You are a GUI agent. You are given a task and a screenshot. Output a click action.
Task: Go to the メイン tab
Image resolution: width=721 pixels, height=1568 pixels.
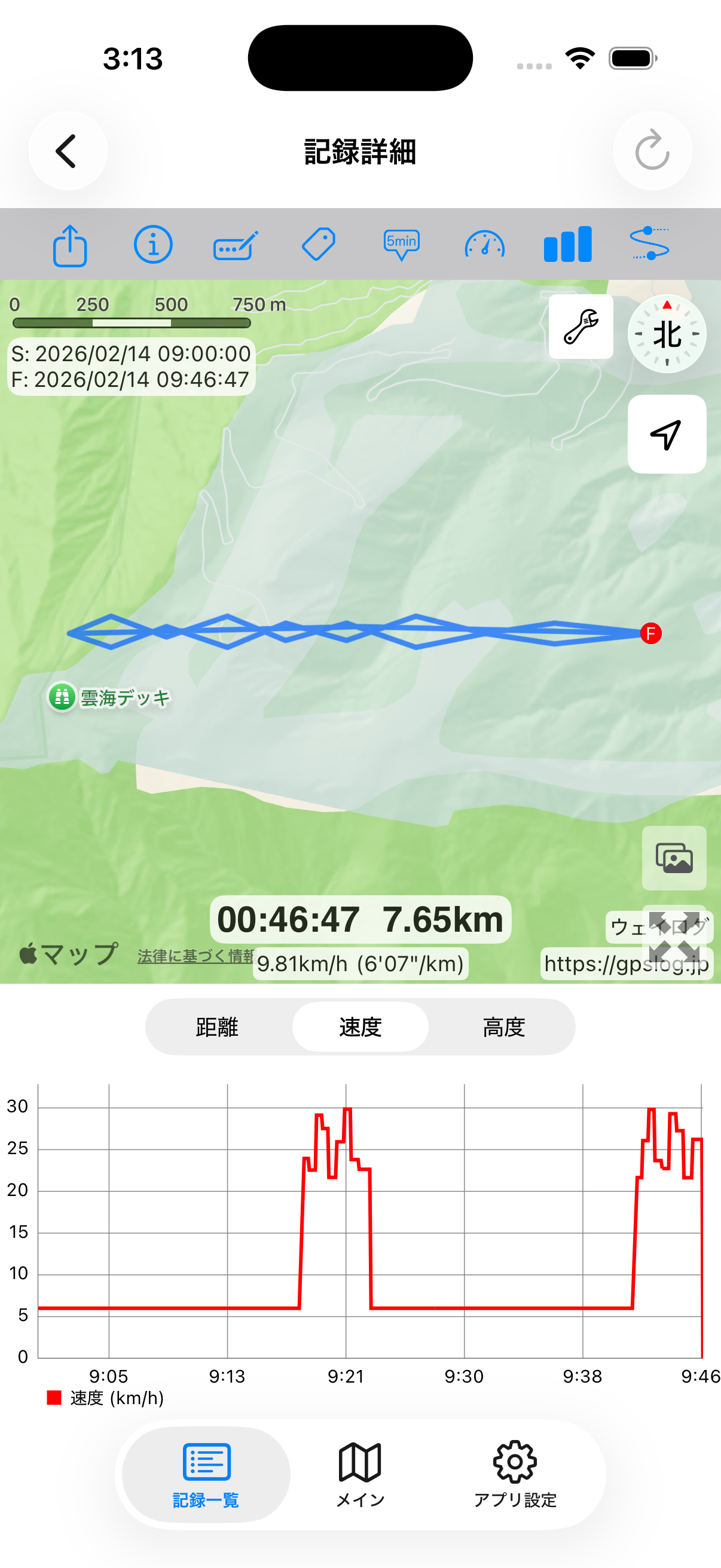click(360, 1475)
